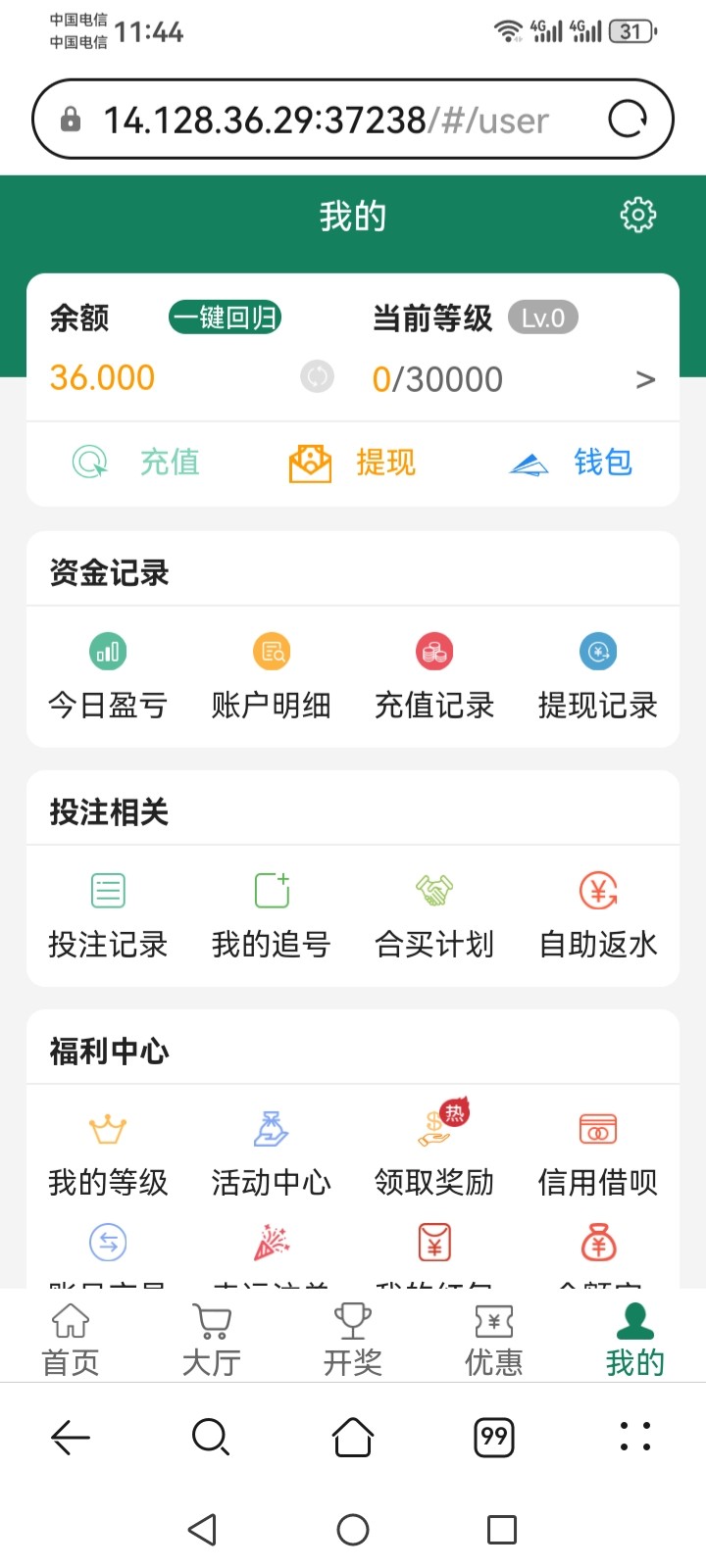The width and height of the screenshot is (706, 1568).
Task: Refresh the balance amount
Action: coord(317,376)
